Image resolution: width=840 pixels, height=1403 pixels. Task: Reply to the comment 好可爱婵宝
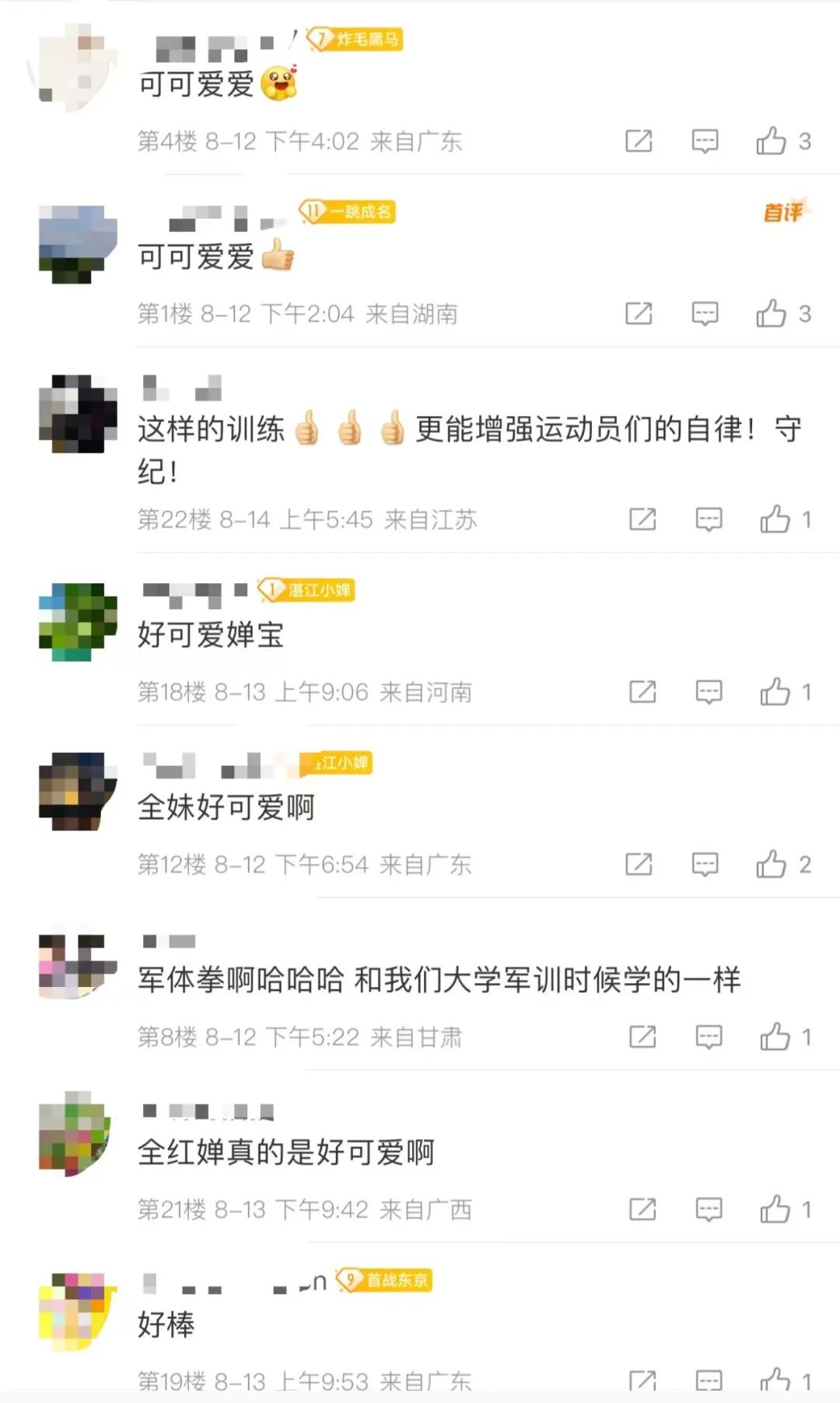(x=709, y=691)
